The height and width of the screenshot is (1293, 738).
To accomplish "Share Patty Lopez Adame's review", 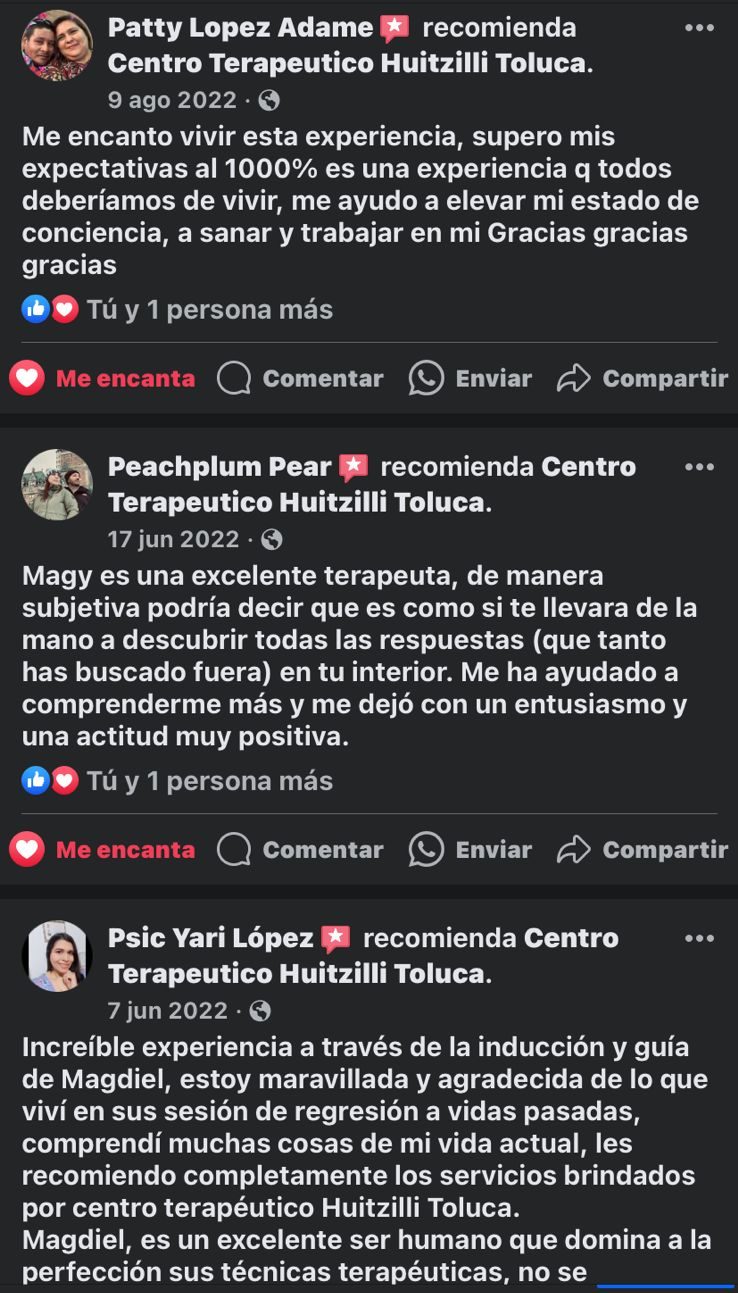I will pyautogui.click(x=642, y=379).
